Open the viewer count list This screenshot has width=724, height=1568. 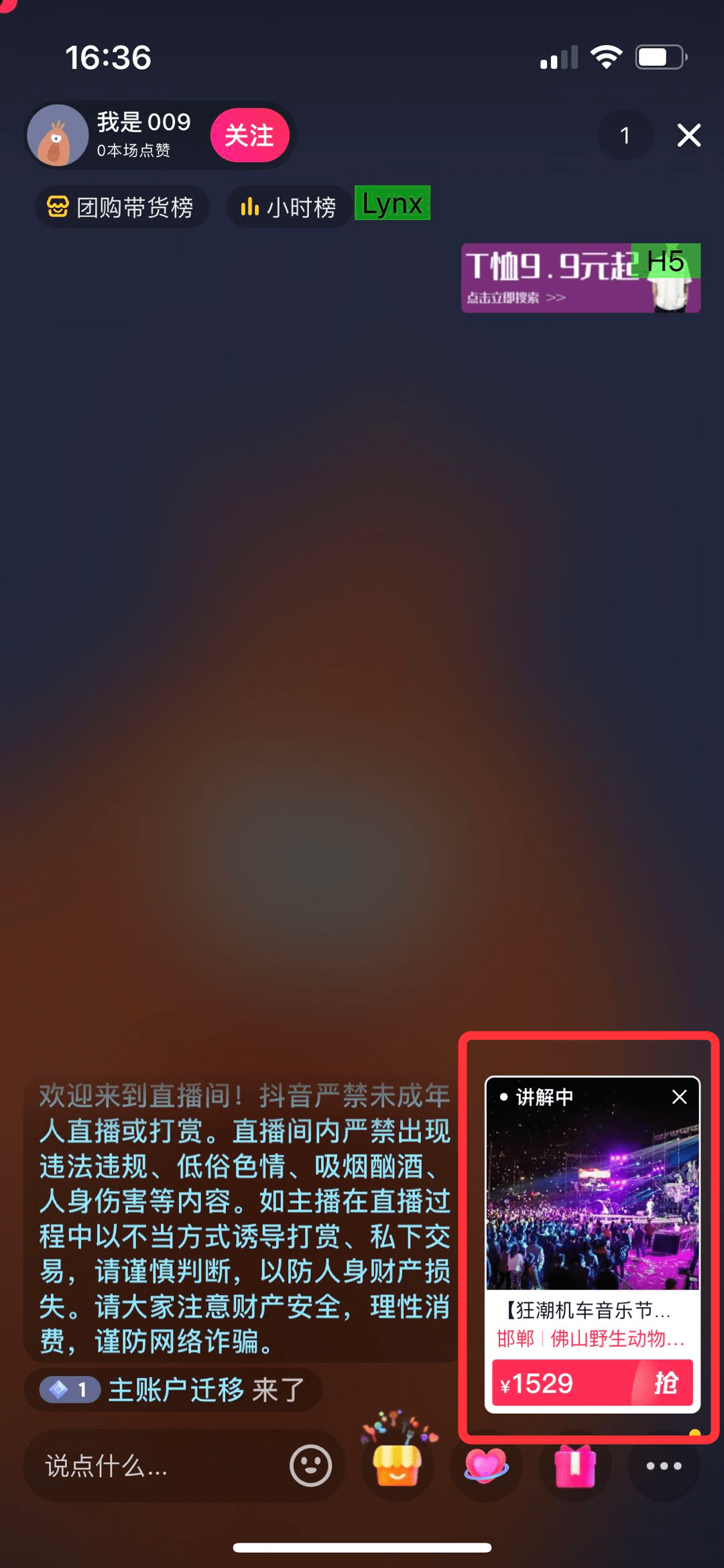tap(625, 135)
